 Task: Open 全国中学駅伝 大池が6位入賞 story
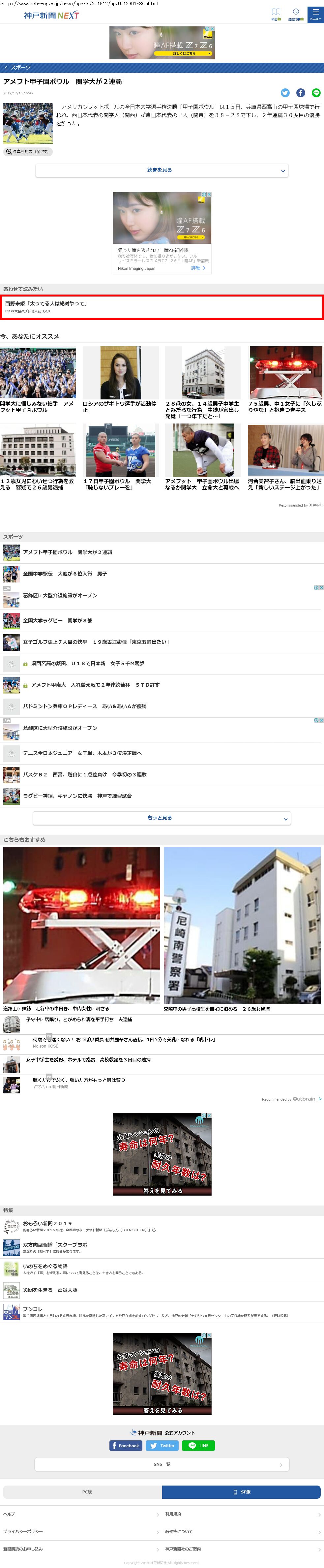click(65, 573)
